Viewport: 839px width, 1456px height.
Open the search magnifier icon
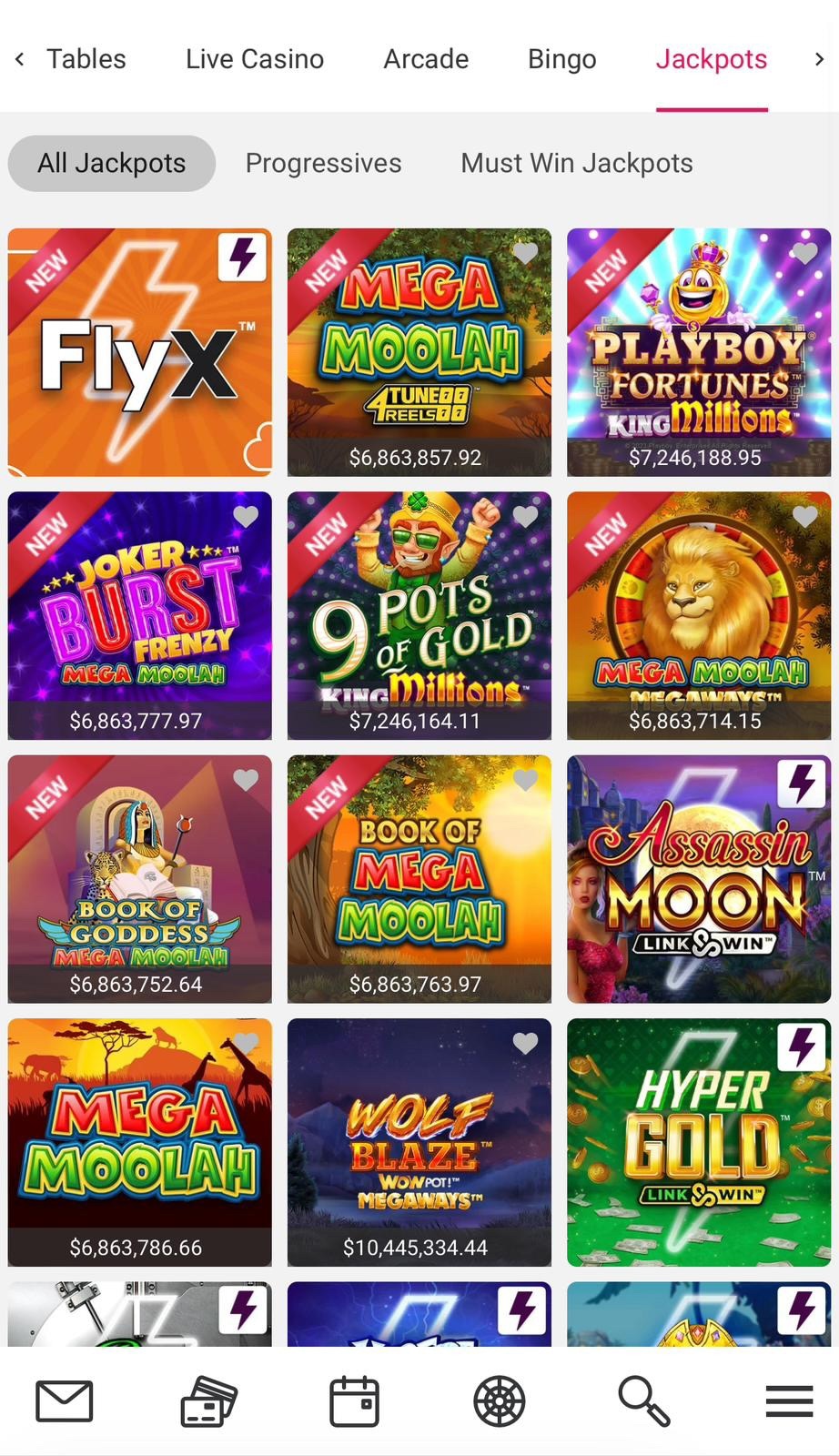click(643, 1400)
